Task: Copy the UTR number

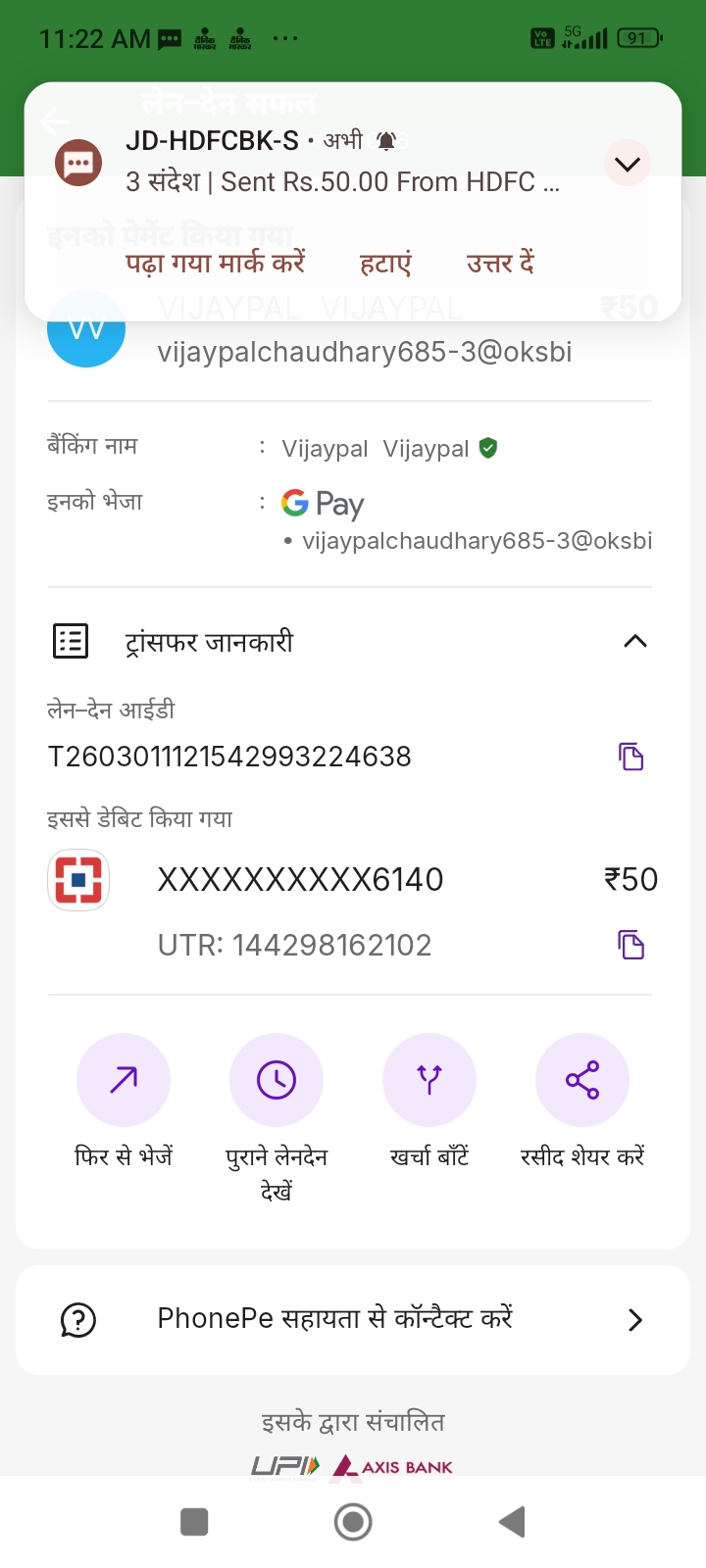Action: (631, 945)
